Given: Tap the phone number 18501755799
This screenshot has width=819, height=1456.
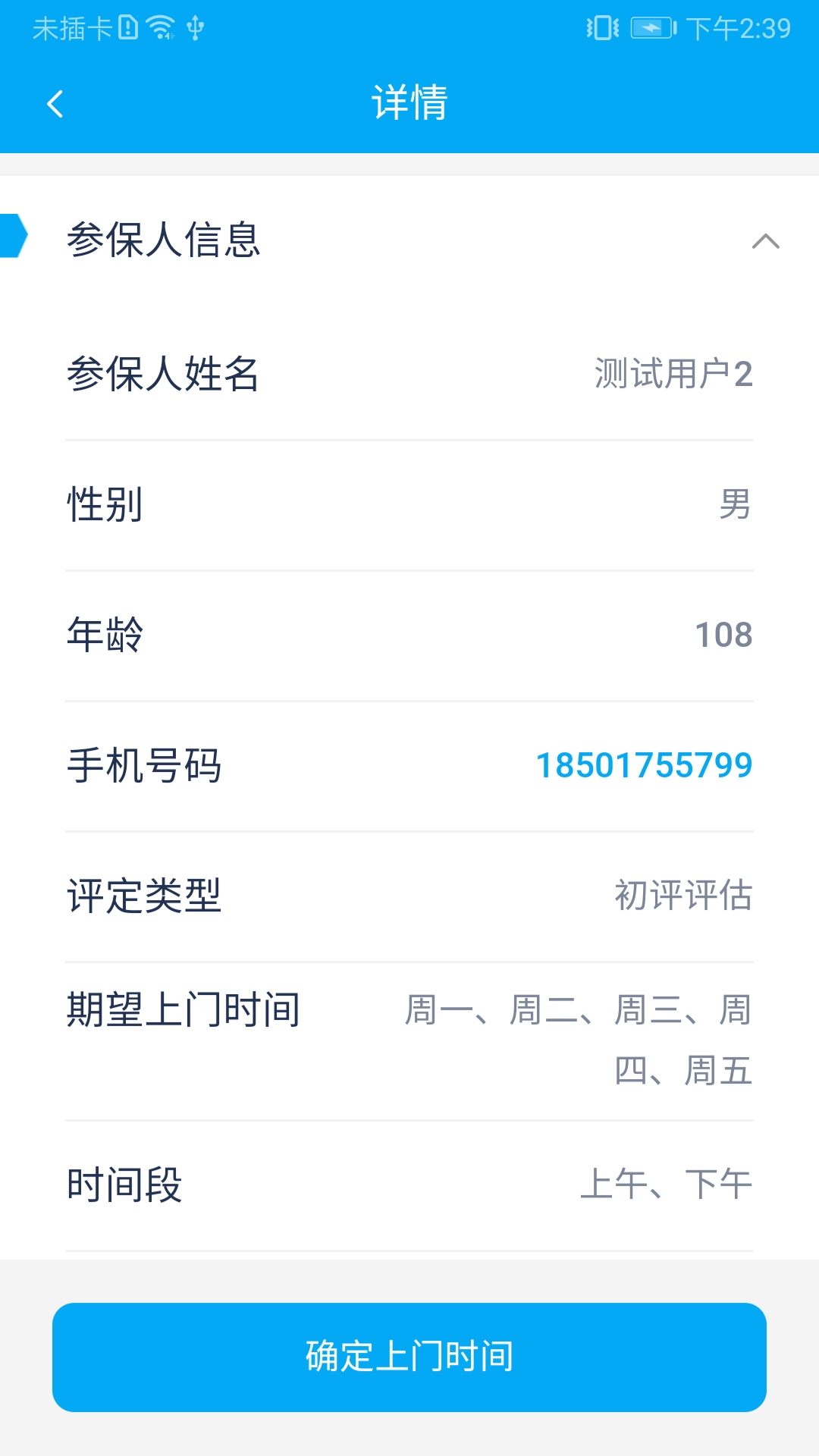Looking at the screenshot, I should (x=643, y=766).
